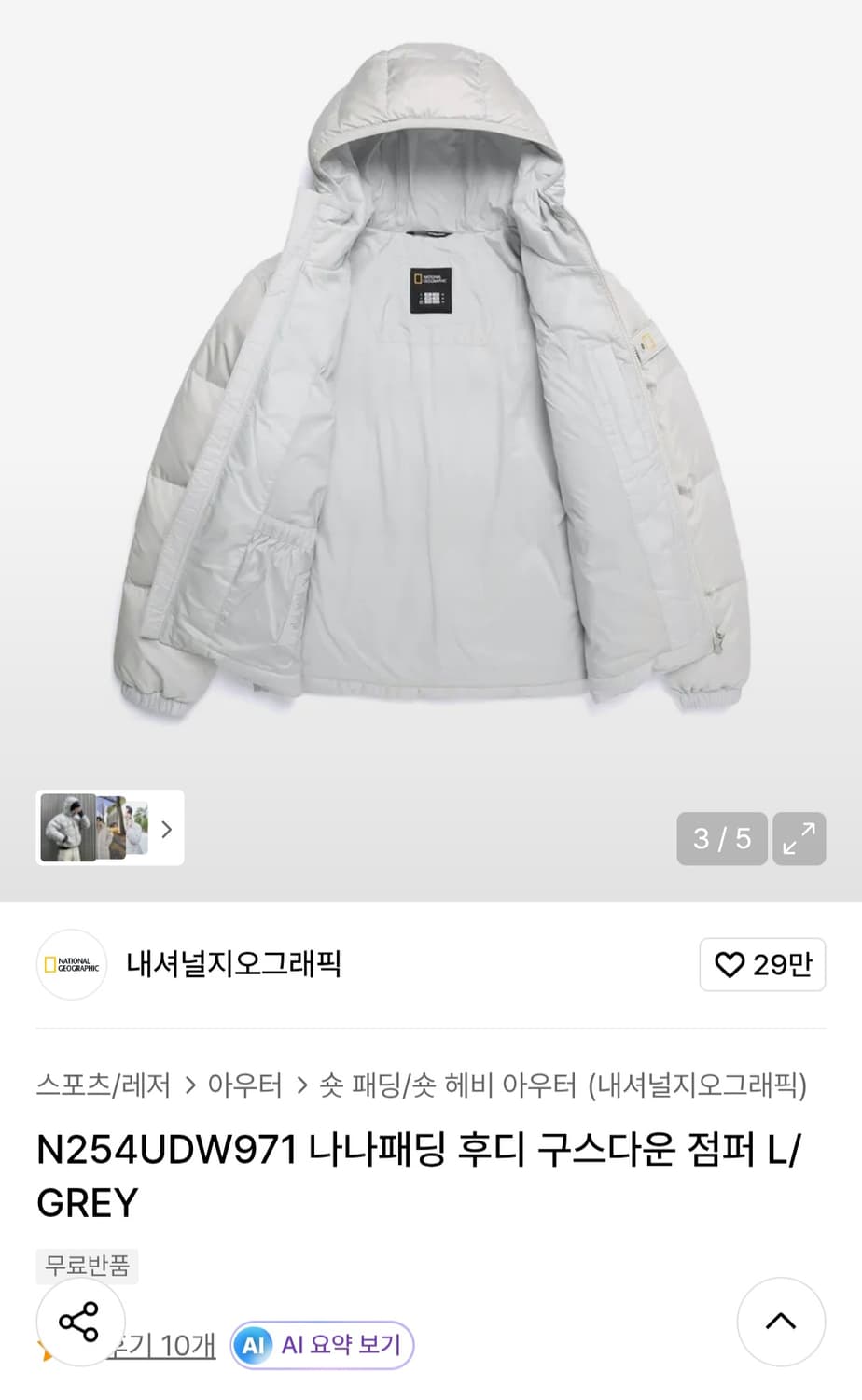The height and width of the screenshot is (1400, 862).
Task: Click the National Geographic circular brand logo
Action: pos(71,965)
